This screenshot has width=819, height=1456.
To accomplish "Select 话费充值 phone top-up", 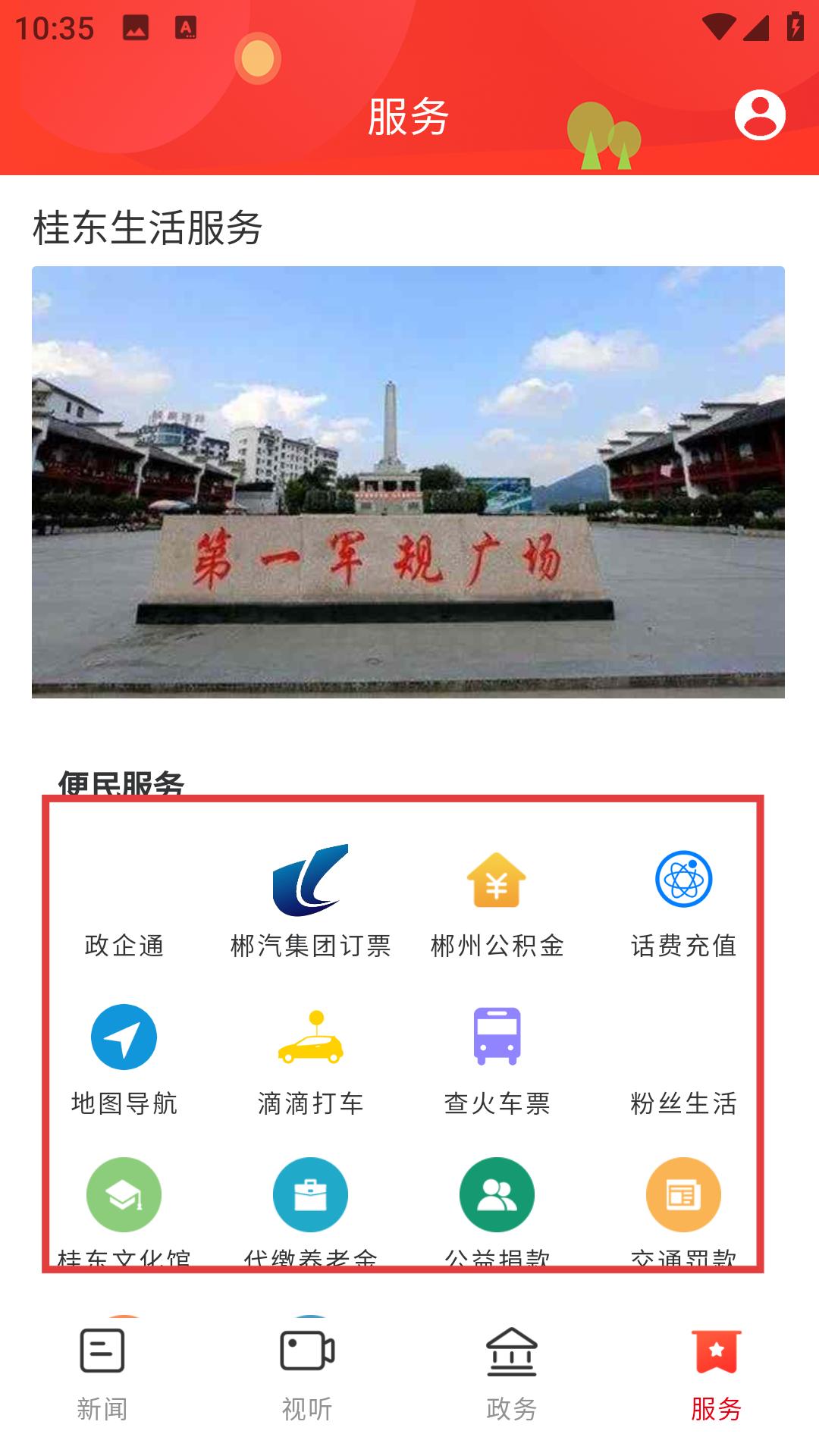I will point(683,902).
